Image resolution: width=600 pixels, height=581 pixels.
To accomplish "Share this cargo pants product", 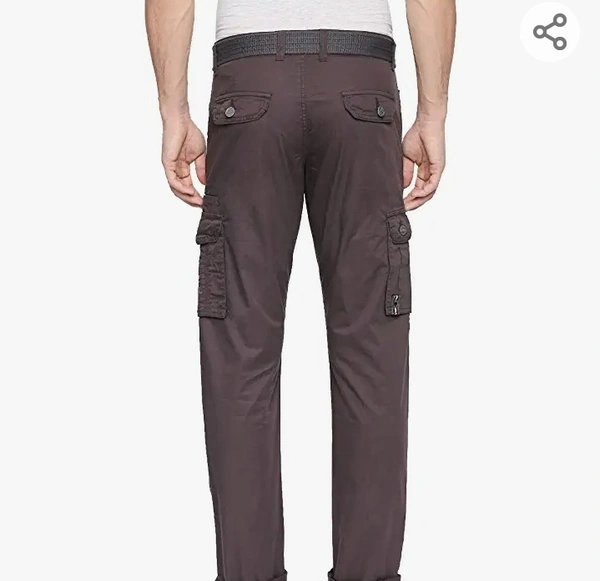I will (x=550, y=32).
